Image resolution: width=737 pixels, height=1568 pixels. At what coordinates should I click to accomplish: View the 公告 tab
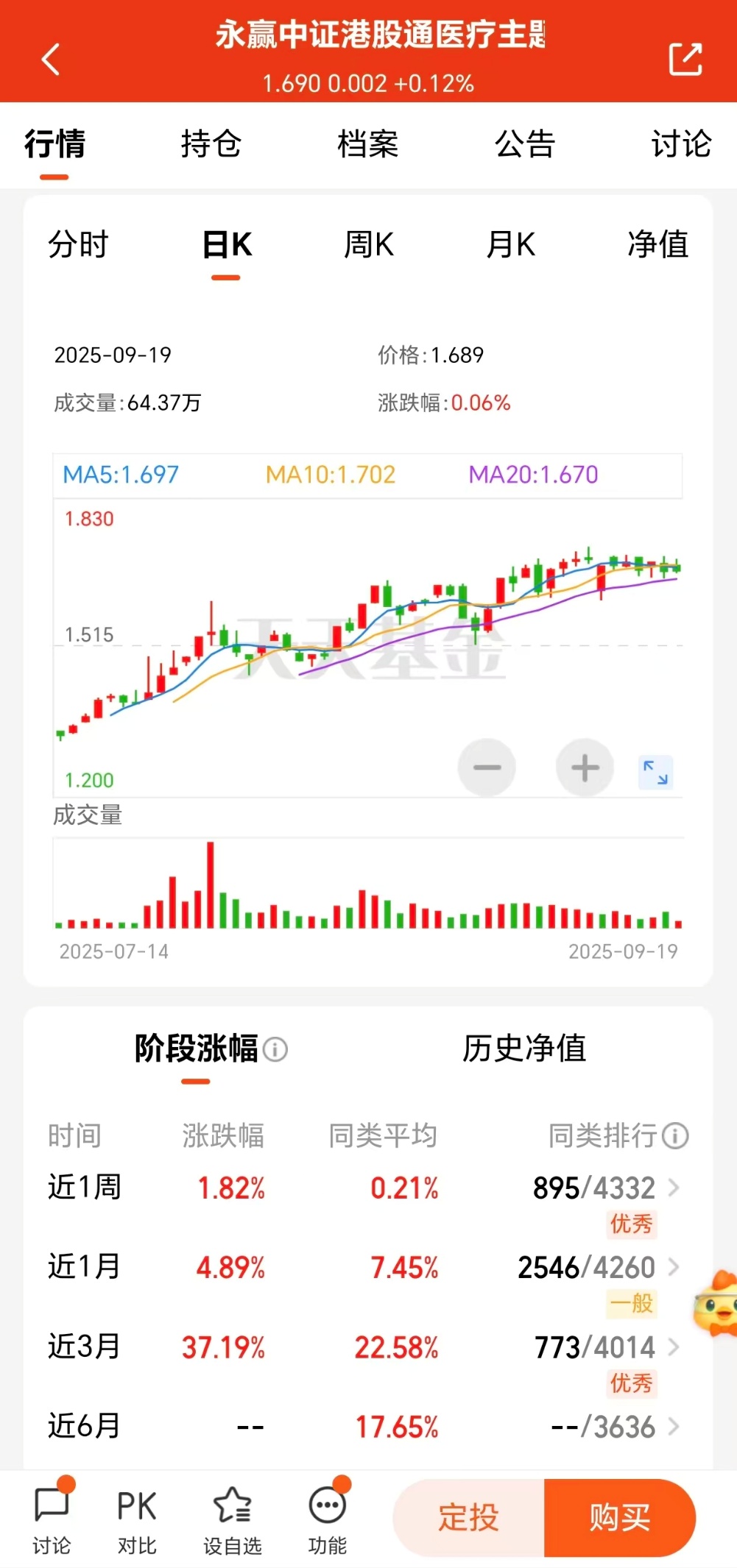click(x=524, y=144)
